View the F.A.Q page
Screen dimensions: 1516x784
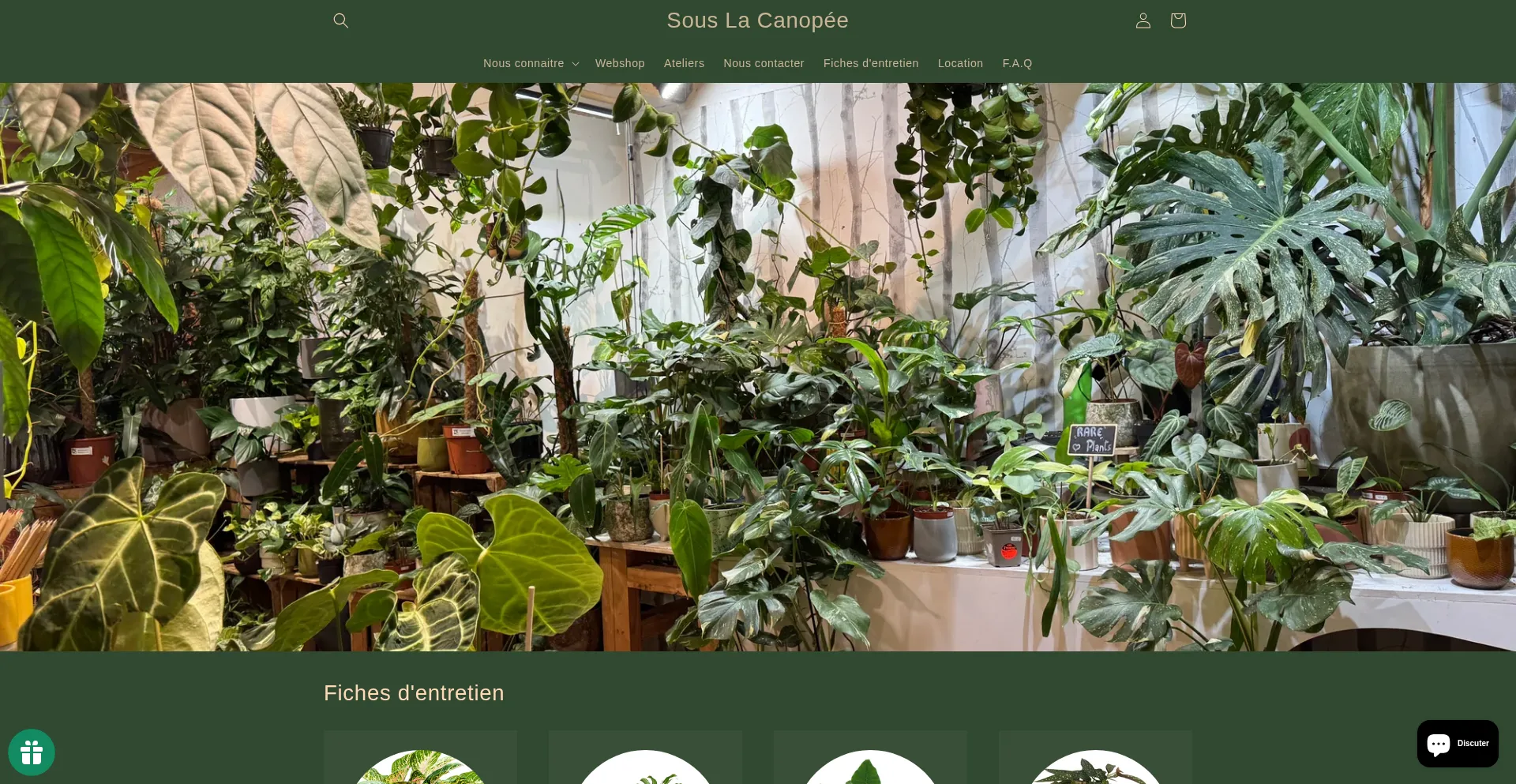coord(1017,63)
